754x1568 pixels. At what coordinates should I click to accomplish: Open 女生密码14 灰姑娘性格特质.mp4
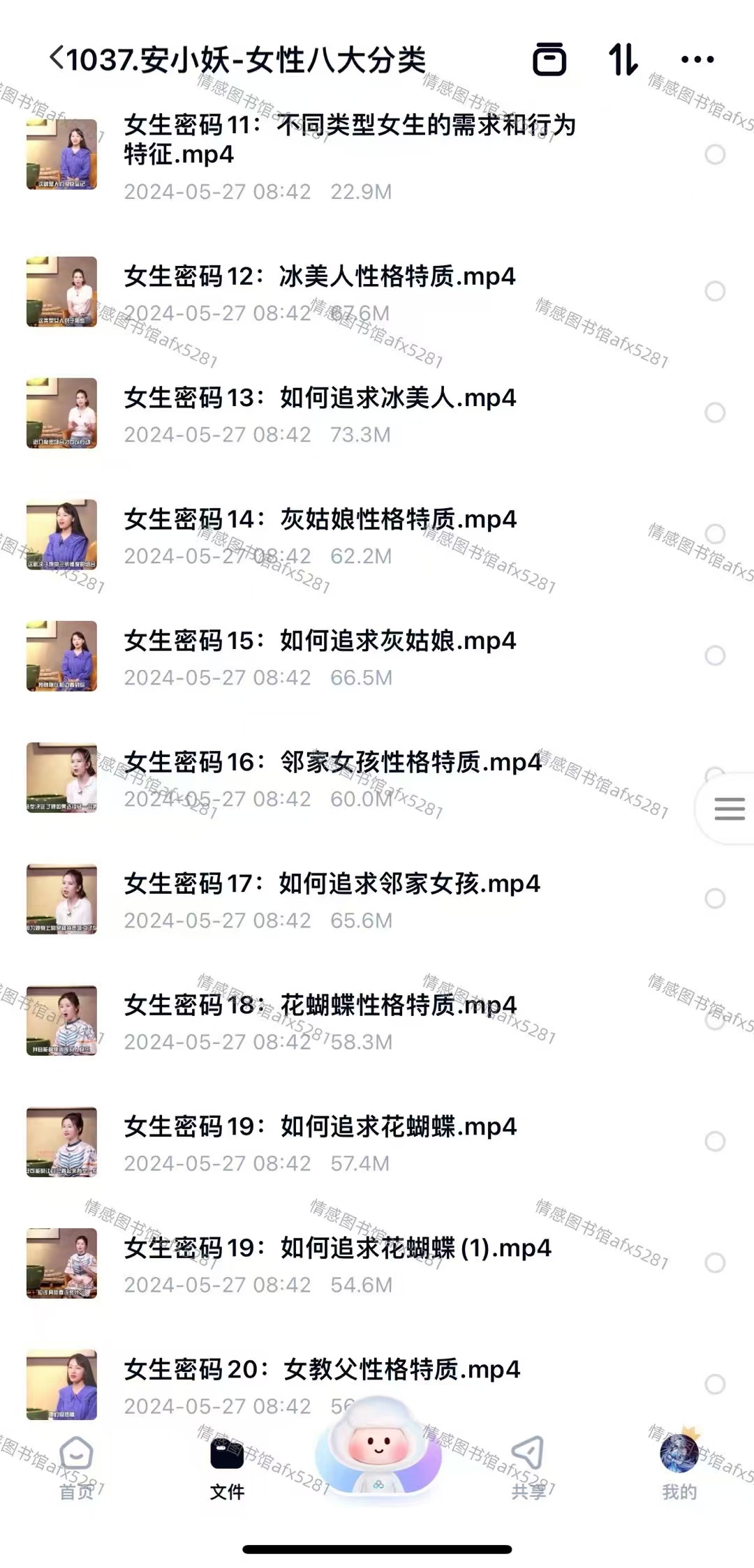320,520
